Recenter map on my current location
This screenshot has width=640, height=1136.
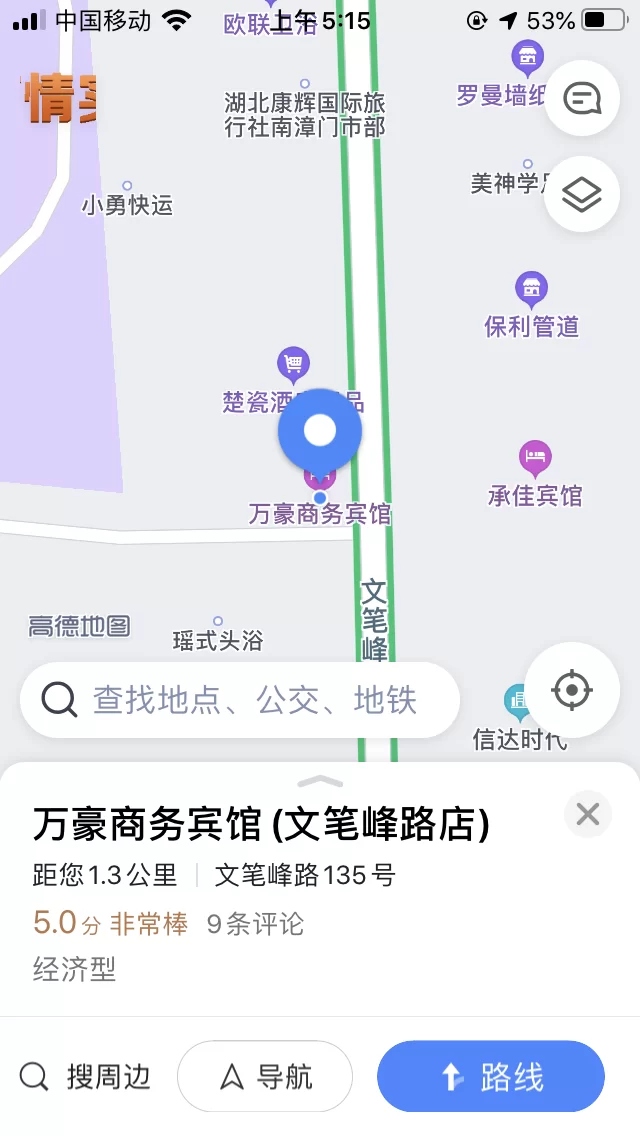coord(572,690)
